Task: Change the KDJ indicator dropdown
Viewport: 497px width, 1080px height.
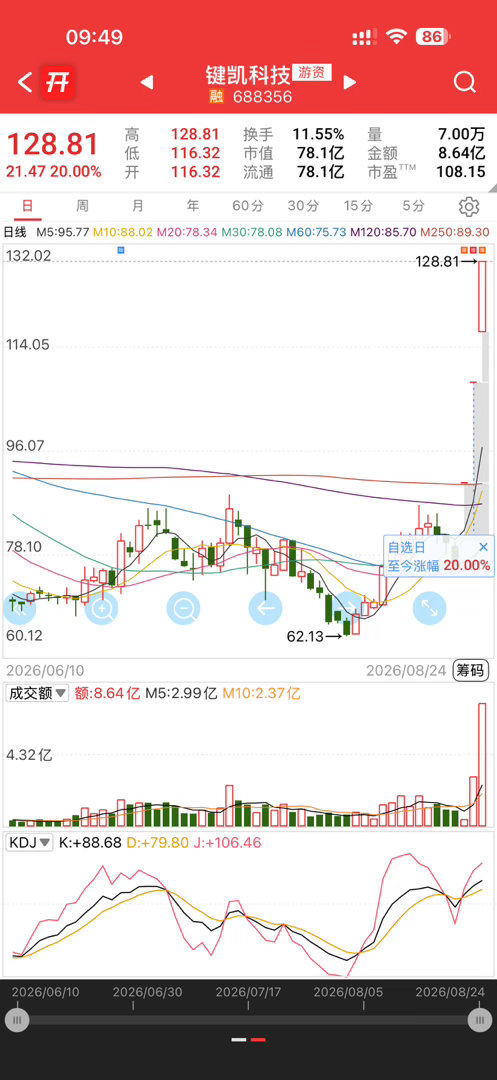Action: [x=30, y=842]
